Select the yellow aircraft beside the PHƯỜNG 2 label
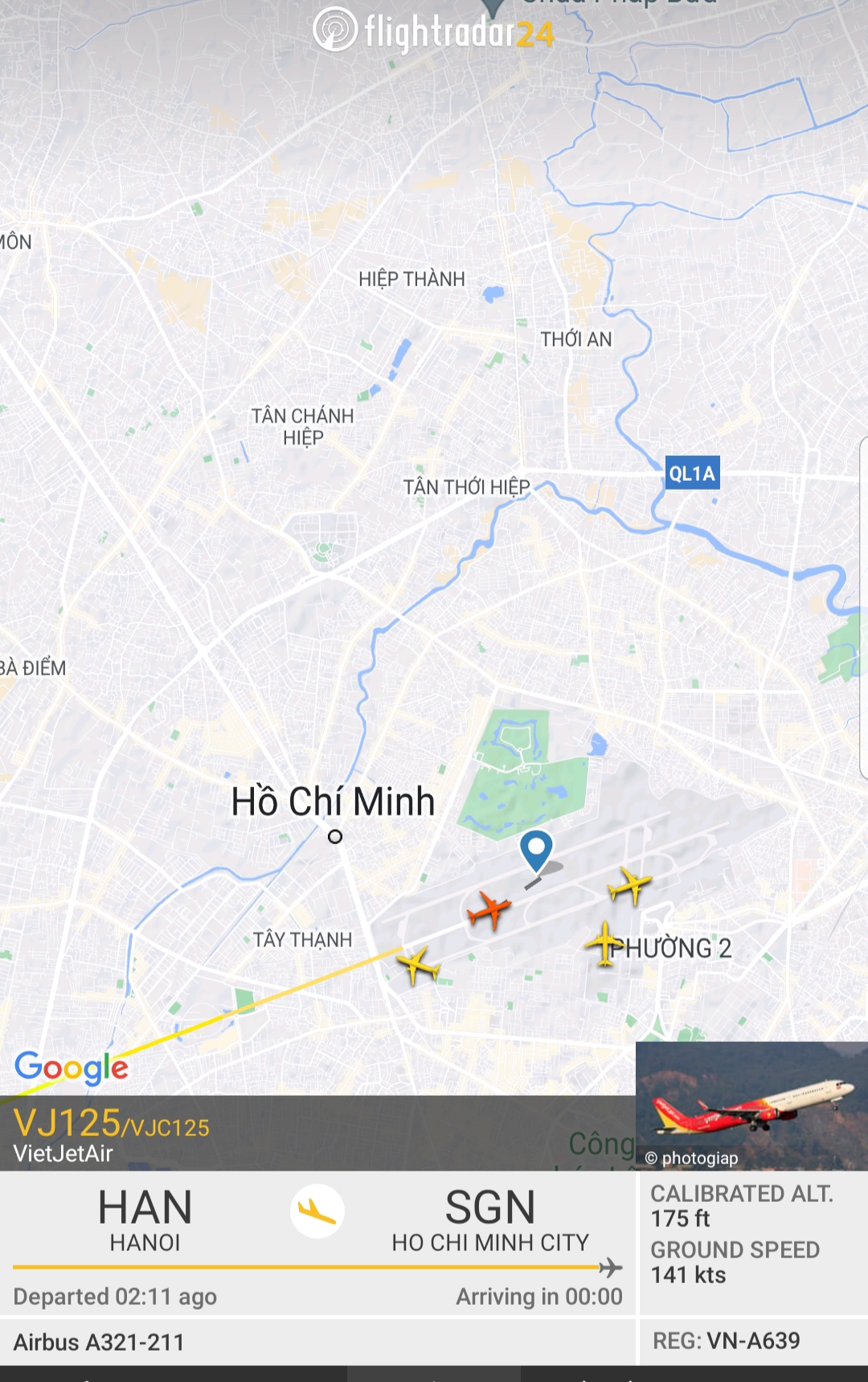Viewport: 868px width, 1382px height. pos(604,943)
